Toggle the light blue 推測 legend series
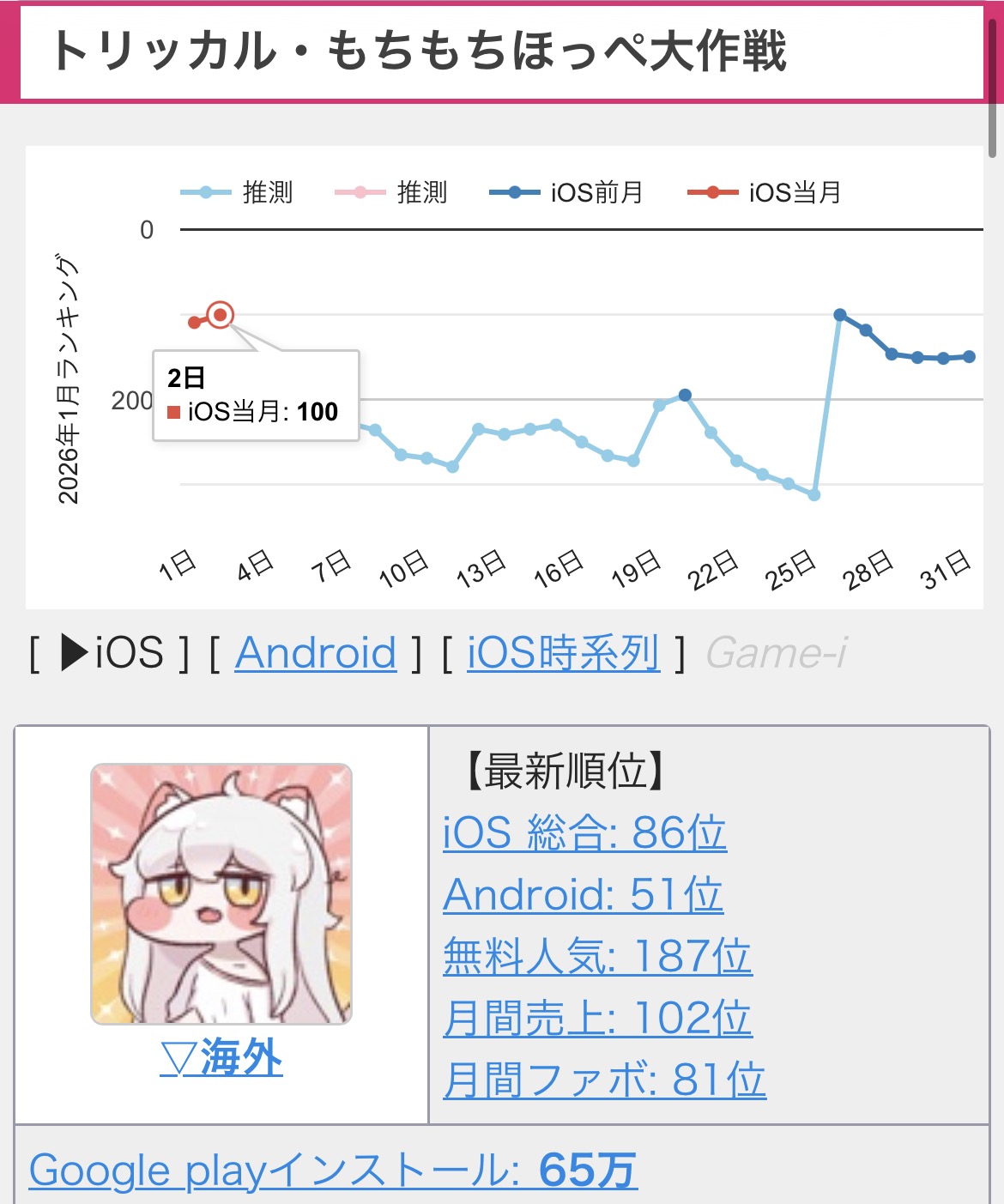This screenshot has height=1204, width=1004. pyautogui.click(x=237, y=192)
